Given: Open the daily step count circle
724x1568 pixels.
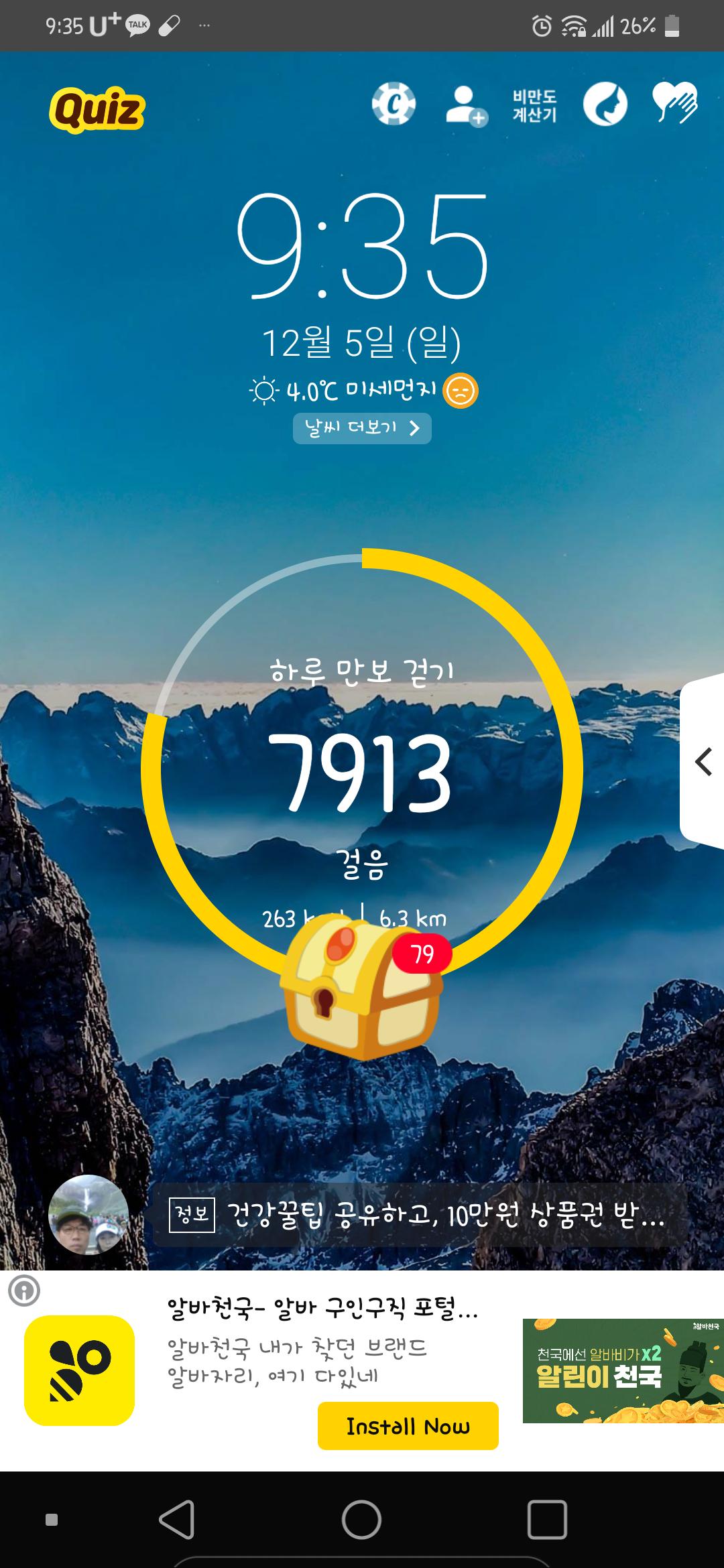Looking at the screenshot, I should pos(362,771).
